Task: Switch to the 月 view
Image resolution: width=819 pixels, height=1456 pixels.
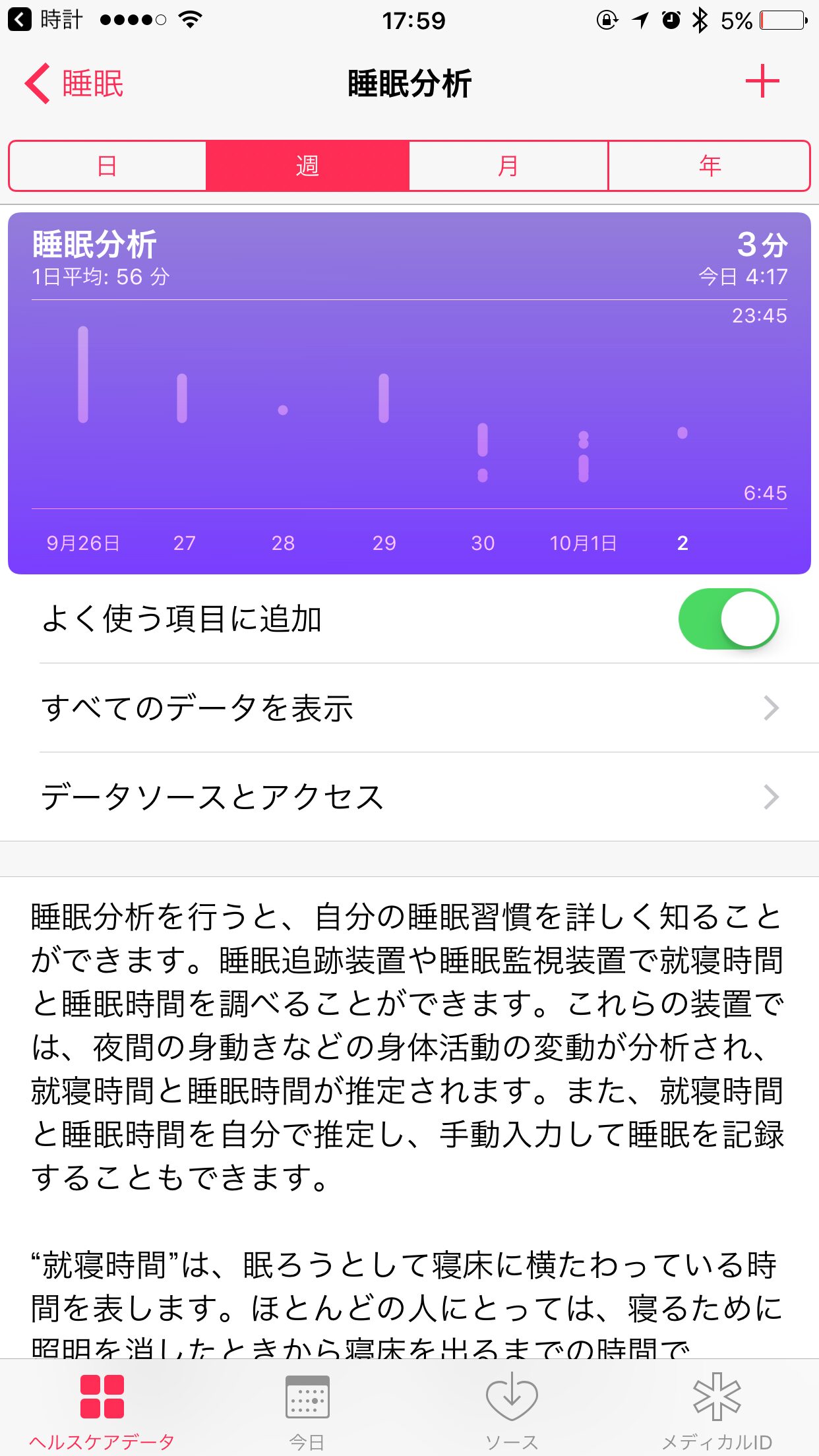Action: coord(508,166)
